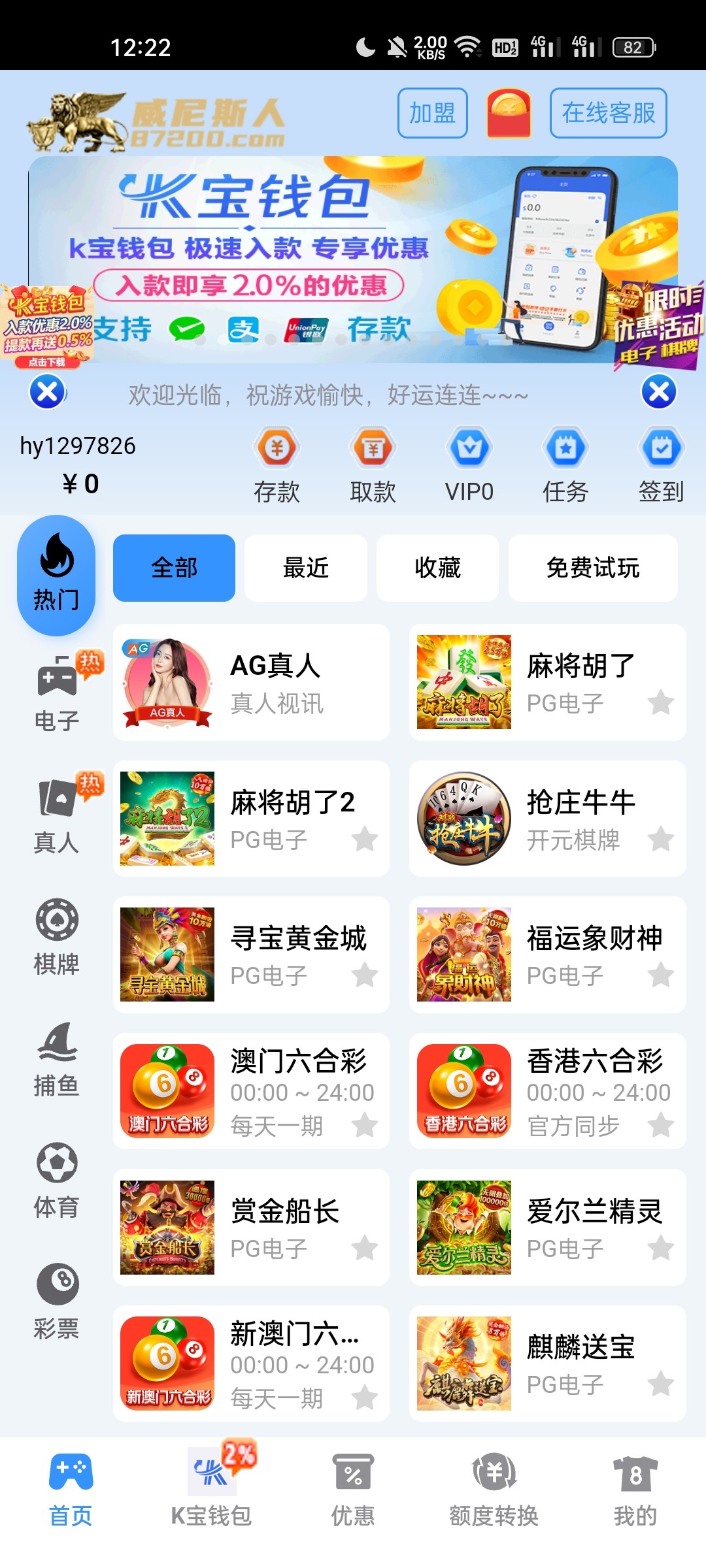The image size is (706, 1568).
Task: Open the 存款 deposit icon
Action: tap(277, 463)
